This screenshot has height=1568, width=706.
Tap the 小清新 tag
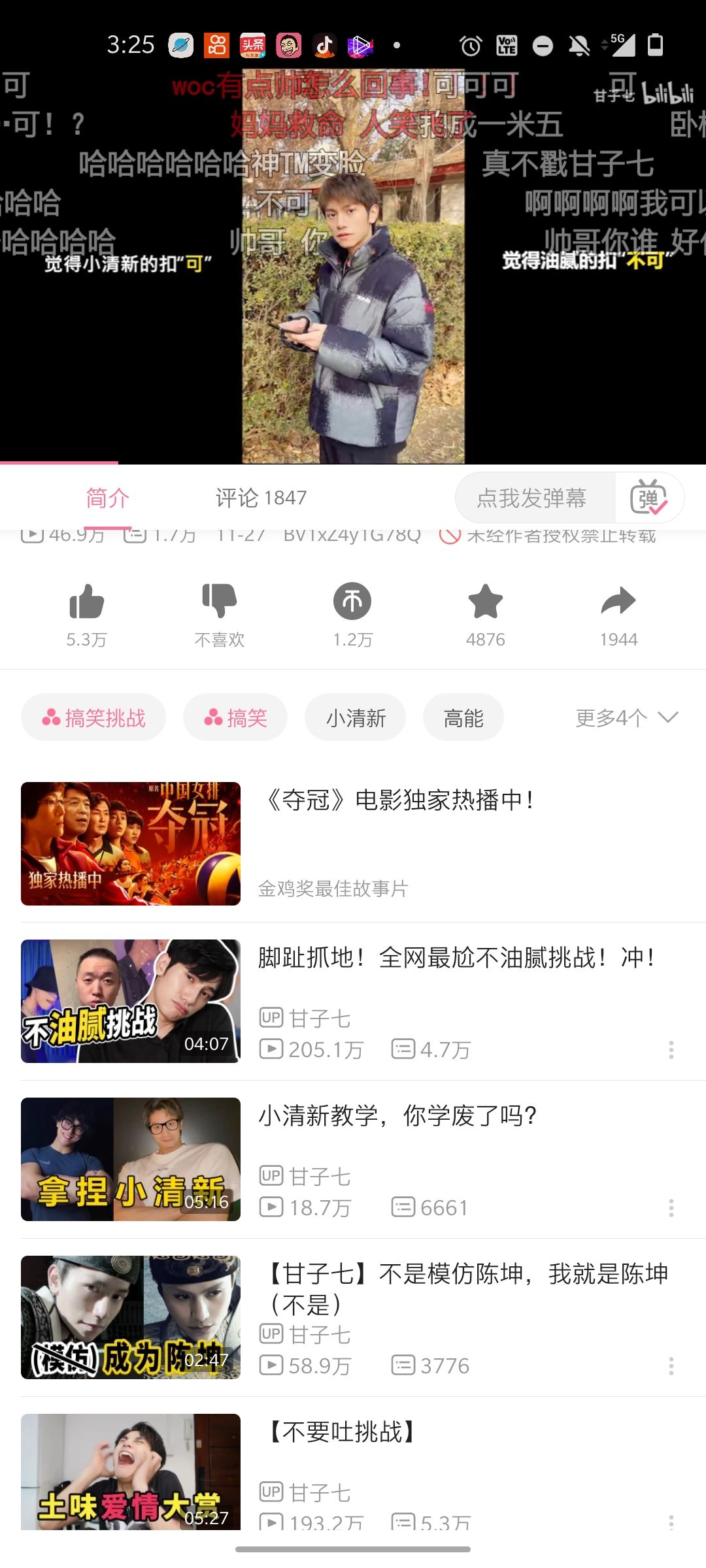(x=356, y=717)
